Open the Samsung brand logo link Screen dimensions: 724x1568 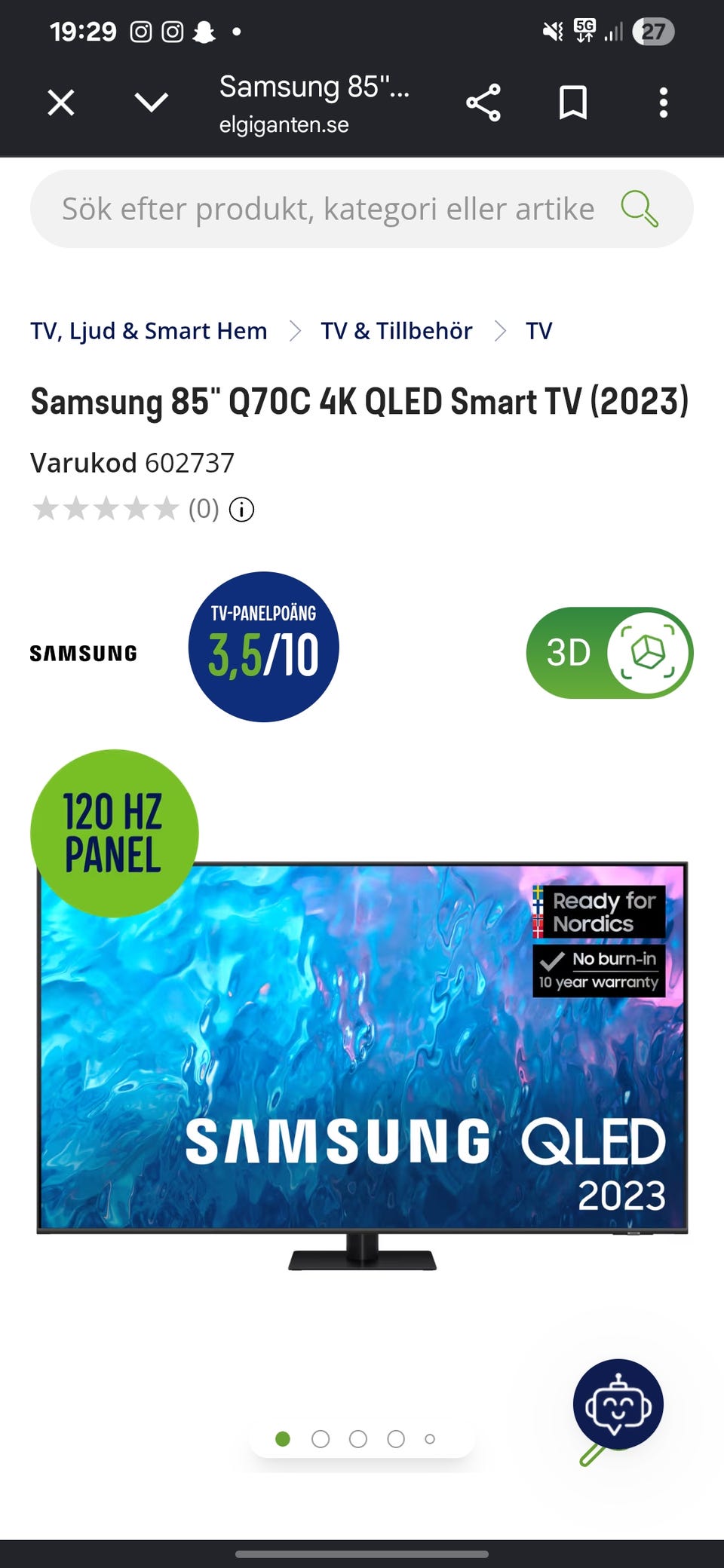[x=84, y=654]
